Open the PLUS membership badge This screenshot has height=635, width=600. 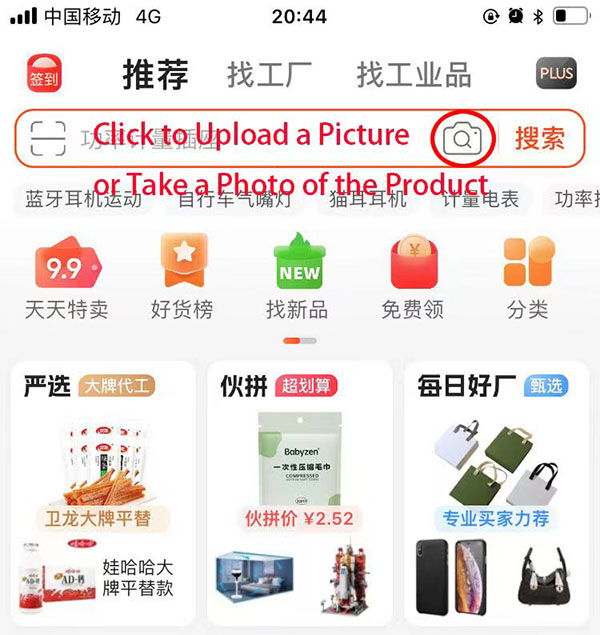(556, 73)
